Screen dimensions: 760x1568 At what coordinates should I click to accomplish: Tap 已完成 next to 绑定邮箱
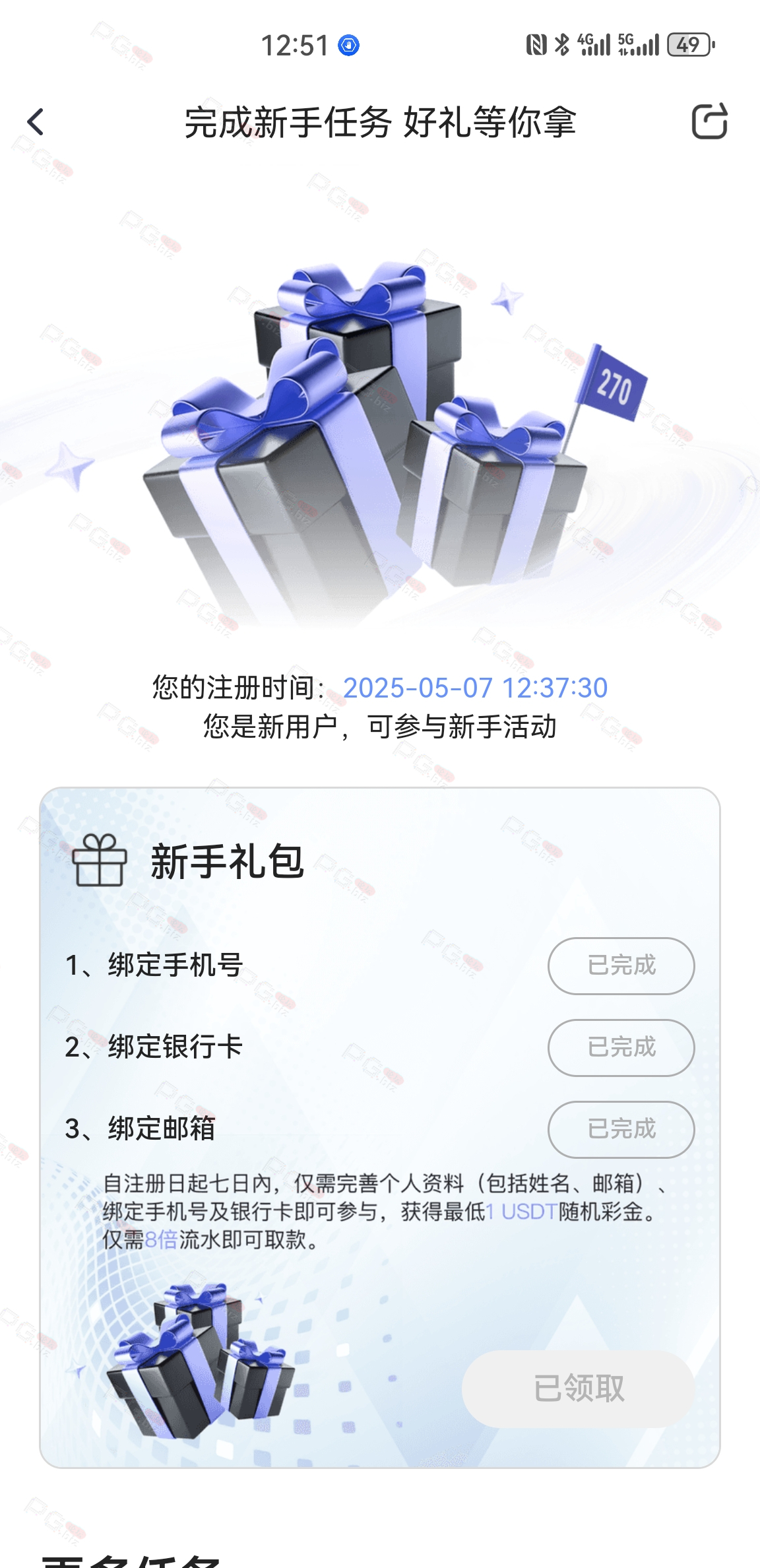(621, 1129)
